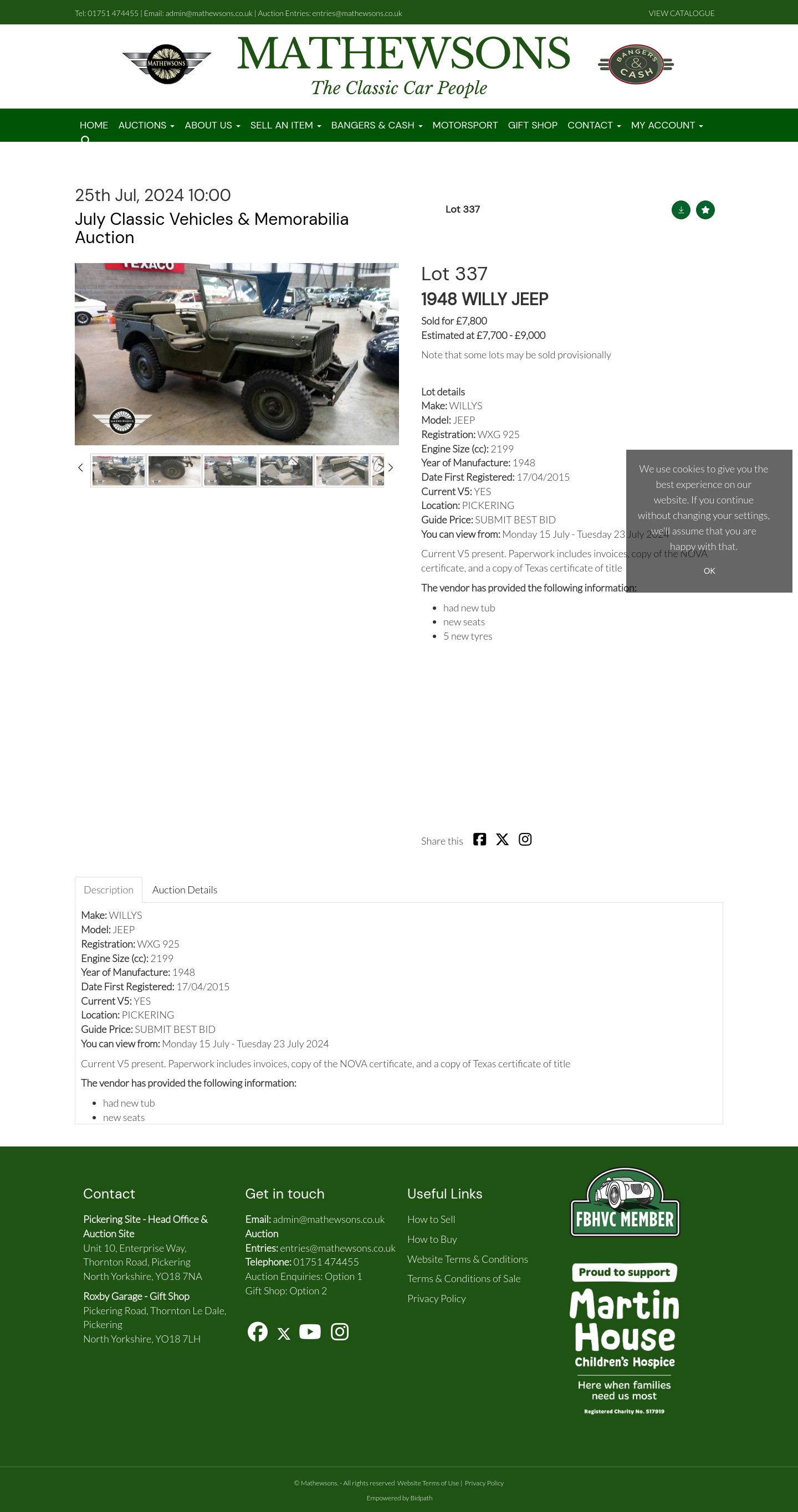
Task: Show previous thumbnails with the left arrow
Action: [x=80, y=468]
